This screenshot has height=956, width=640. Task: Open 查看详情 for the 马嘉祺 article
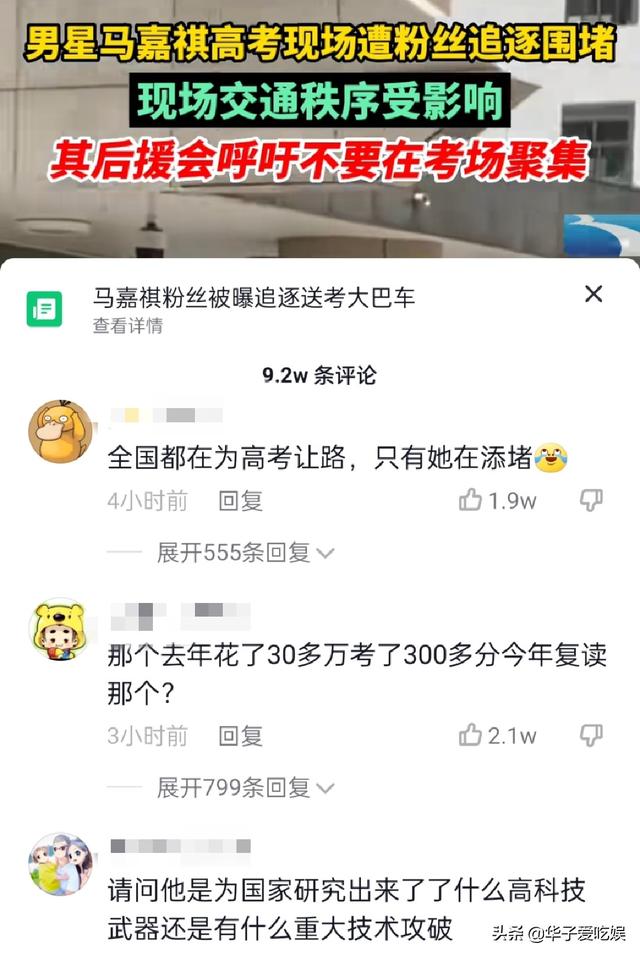point(128,326)
